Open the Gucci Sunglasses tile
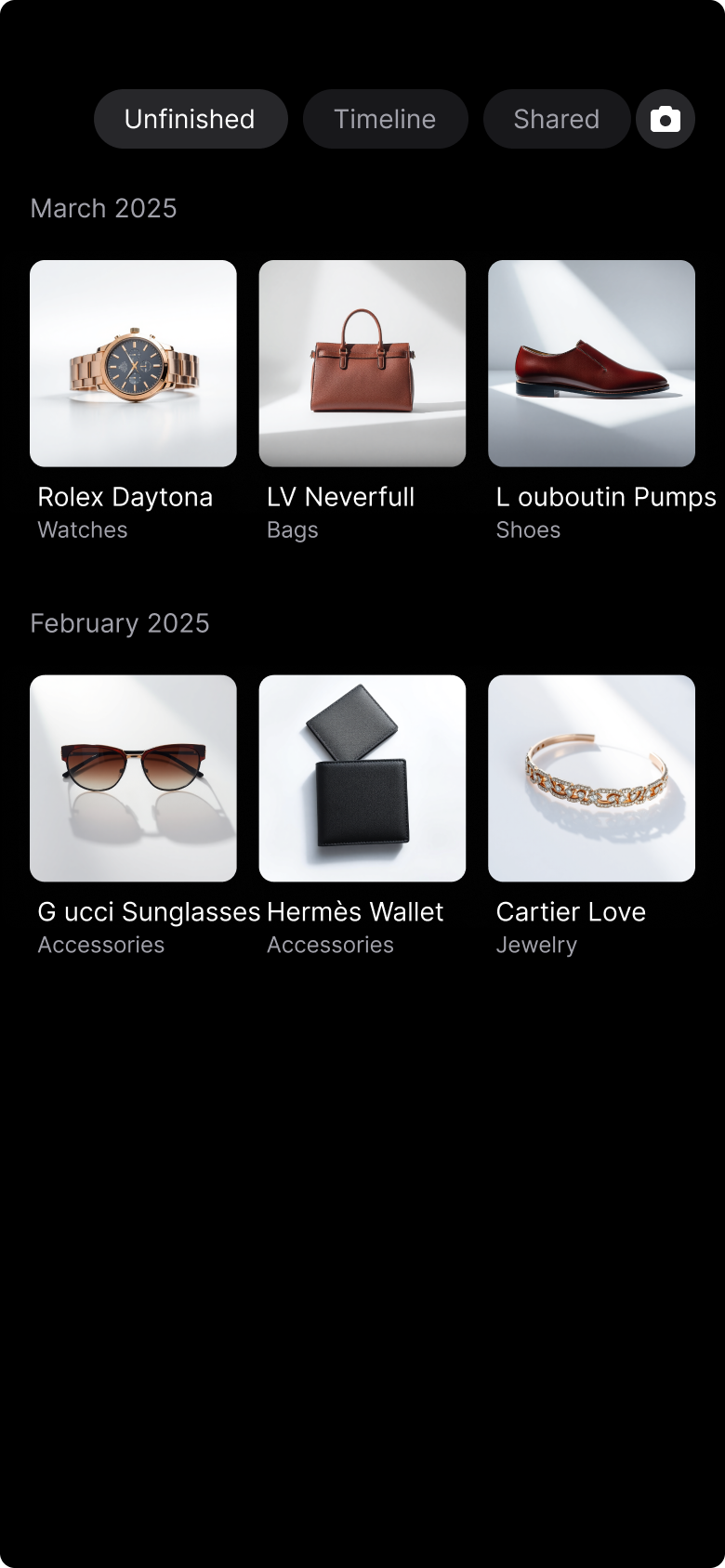 pos(133,778)
